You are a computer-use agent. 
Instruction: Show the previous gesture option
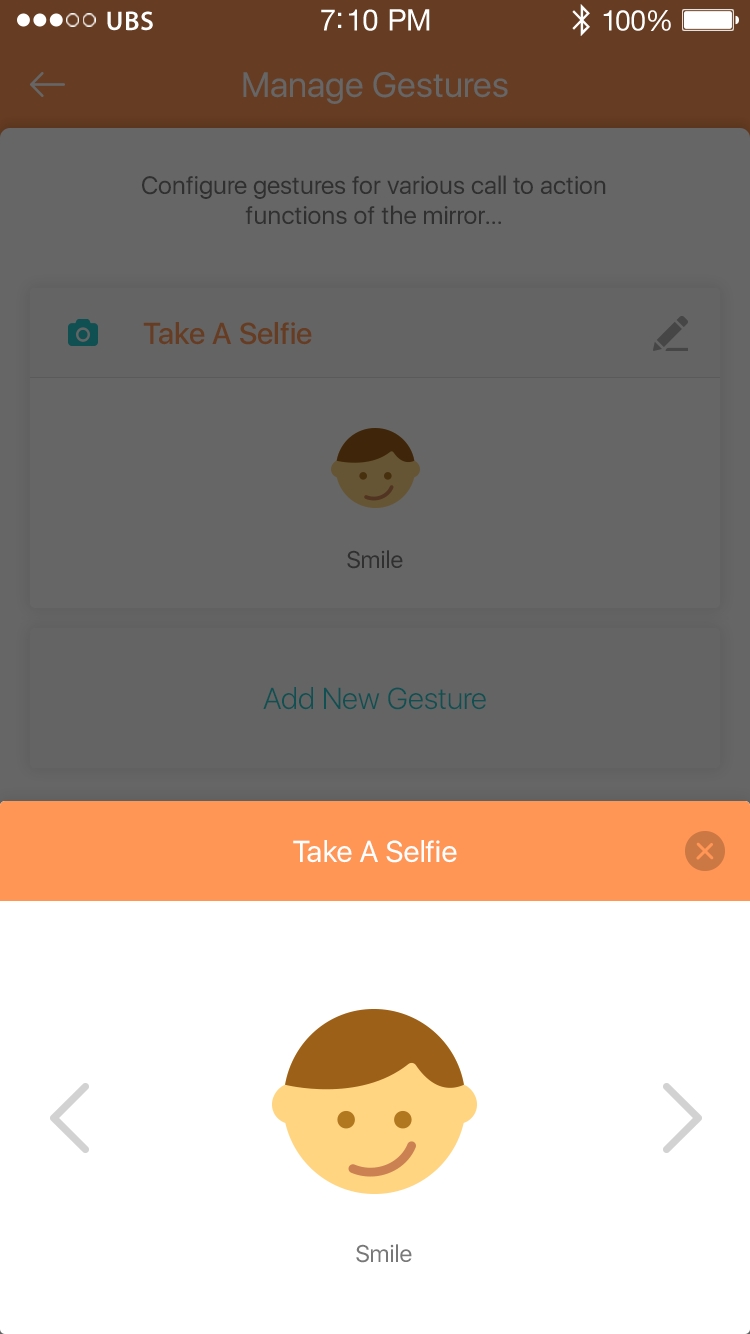click(x=70, y=1117)
